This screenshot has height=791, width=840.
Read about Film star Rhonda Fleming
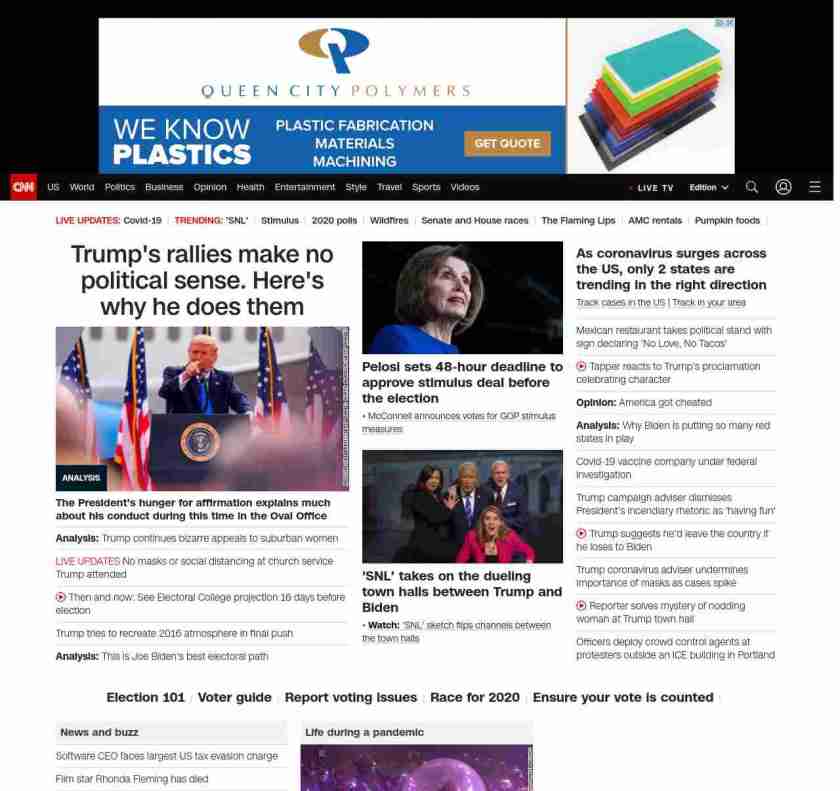132,779
